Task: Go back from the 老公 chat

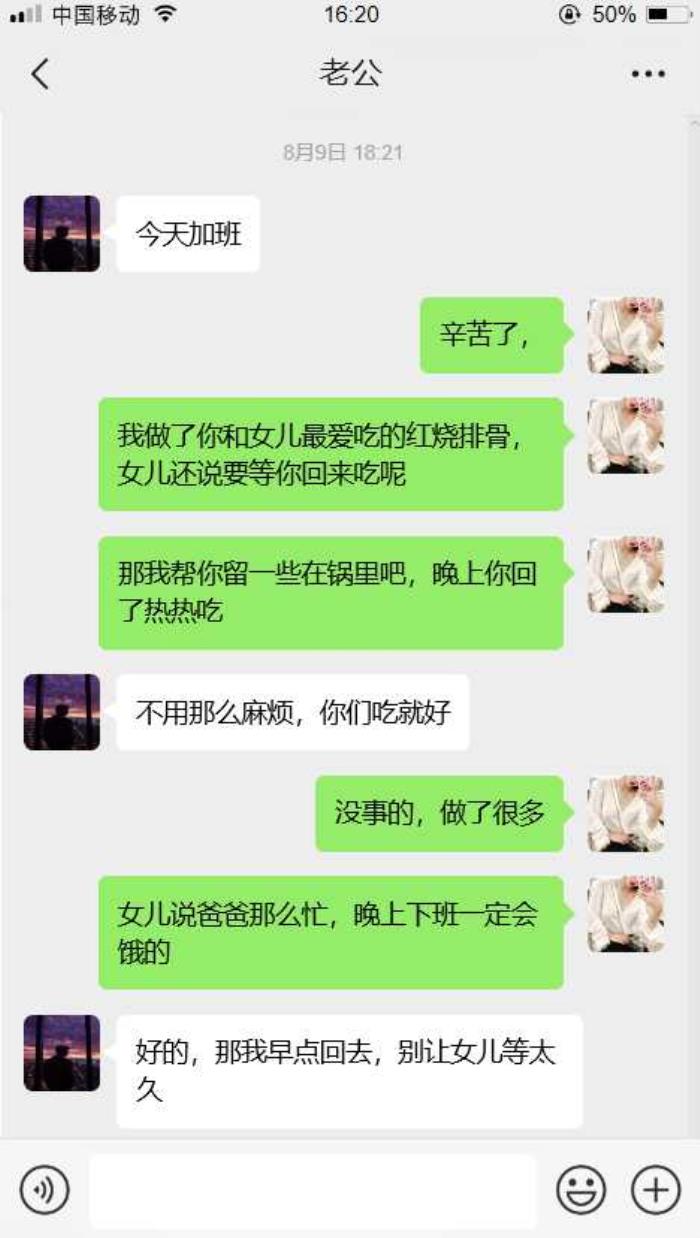Action: 40,74
